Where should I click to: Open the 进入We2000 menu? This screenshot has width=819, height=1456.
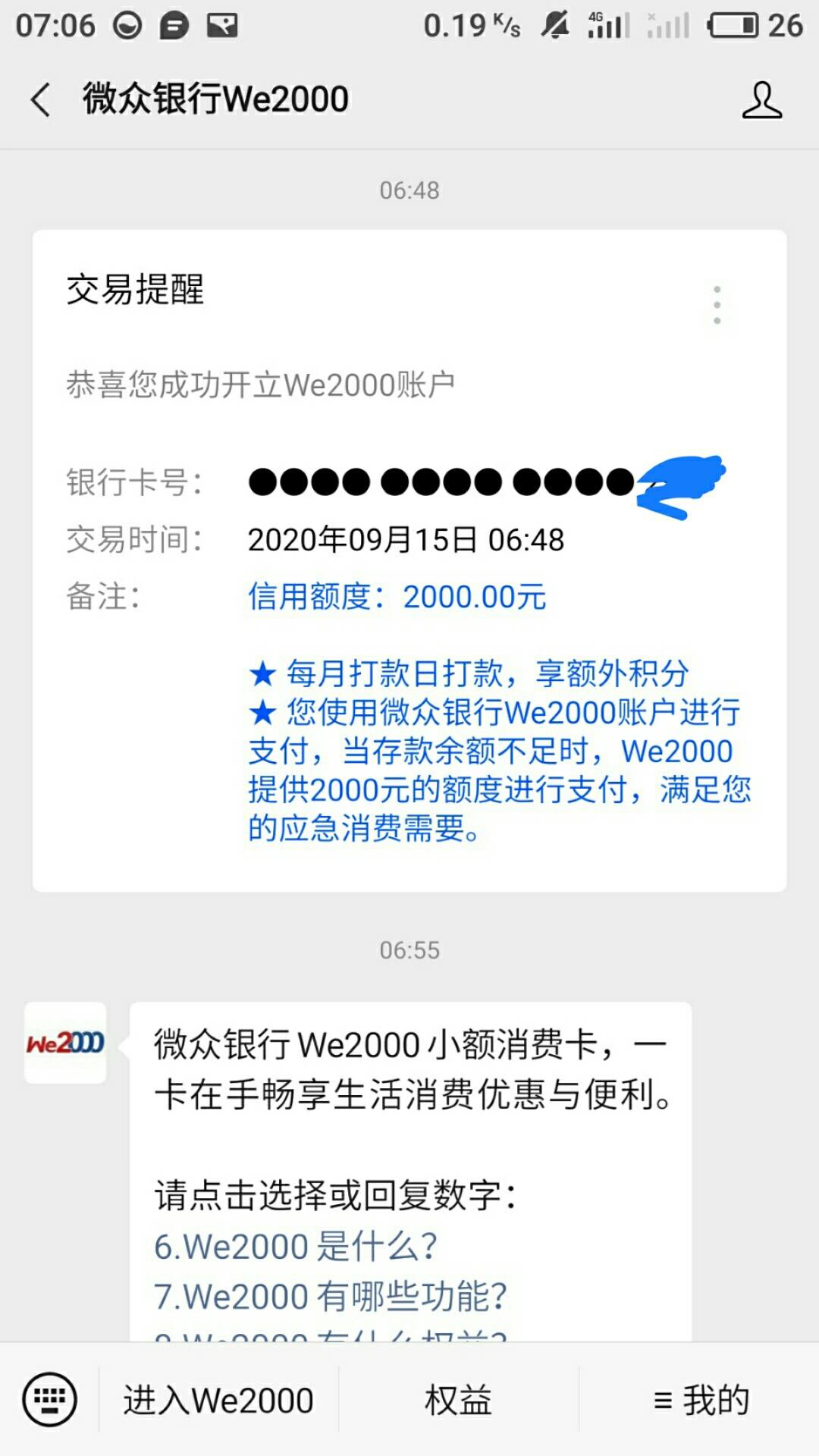218,1400
